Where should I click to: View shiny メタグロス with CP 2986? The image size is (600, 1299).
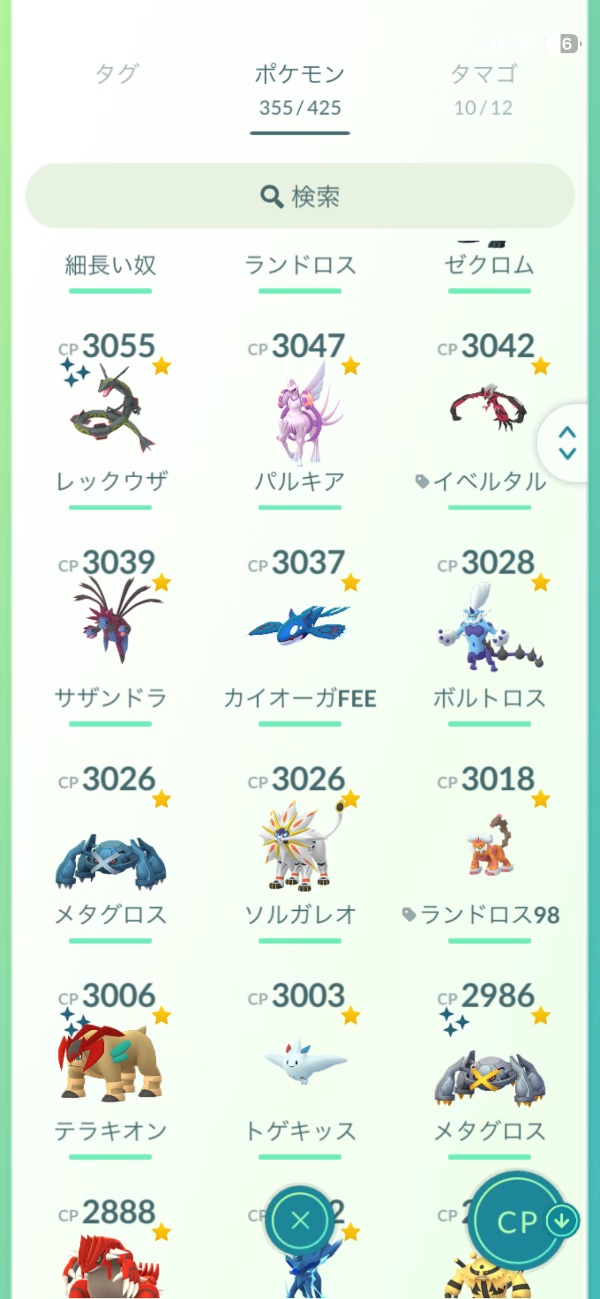(x=489, y=1066)
